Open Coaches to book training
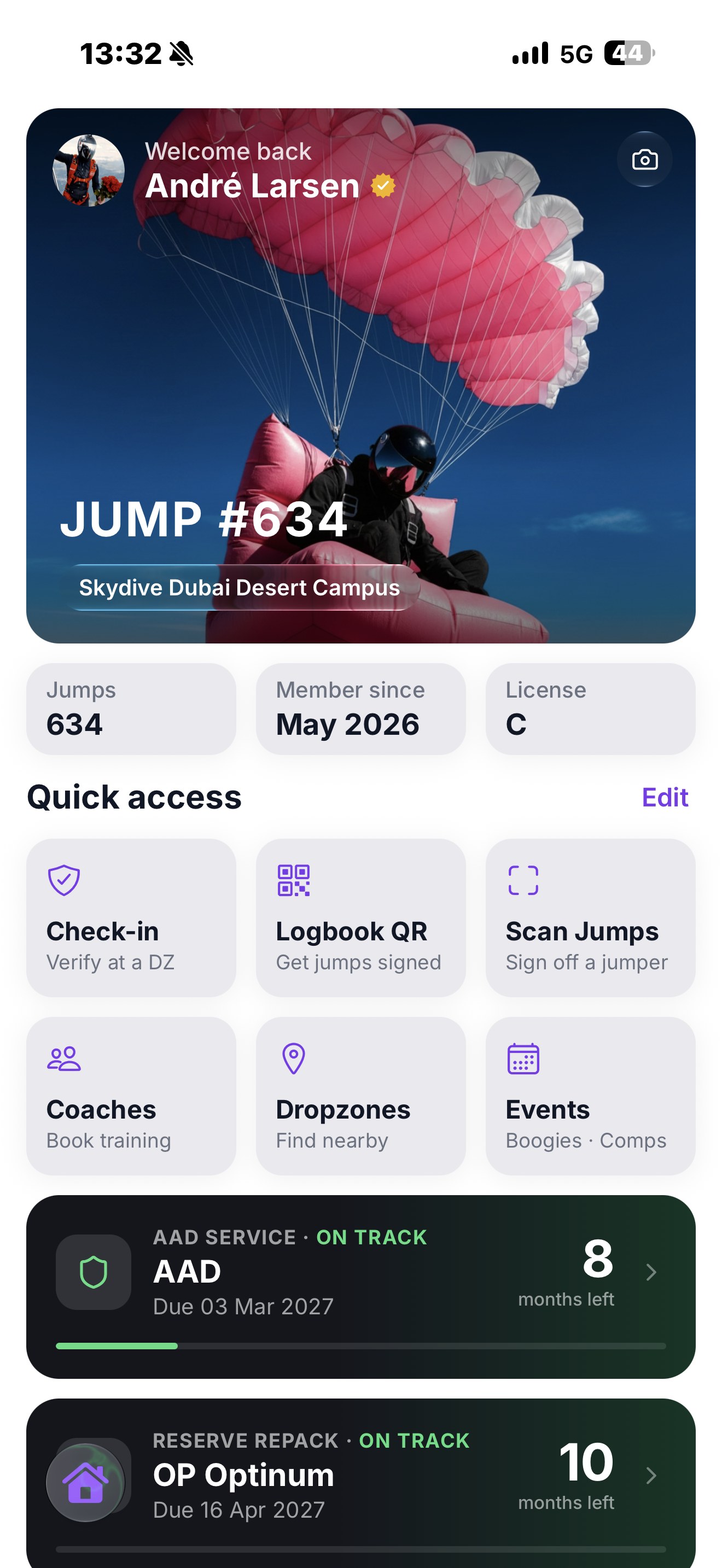The width and height of the screenshot is (722, 1568). click(x=131, y=1096)
